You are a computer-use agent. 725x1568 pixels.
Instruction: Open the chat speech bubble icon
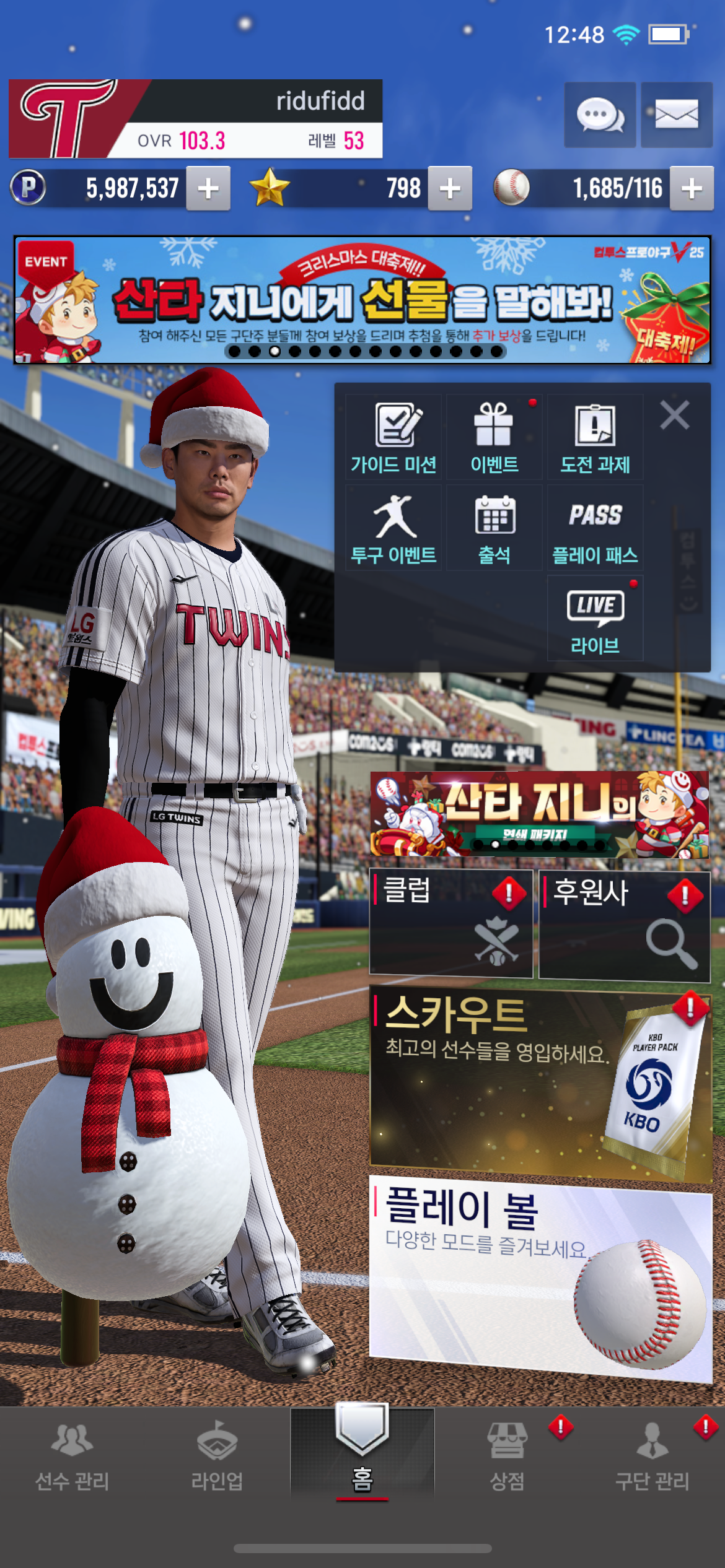click(x=599, y=115)
